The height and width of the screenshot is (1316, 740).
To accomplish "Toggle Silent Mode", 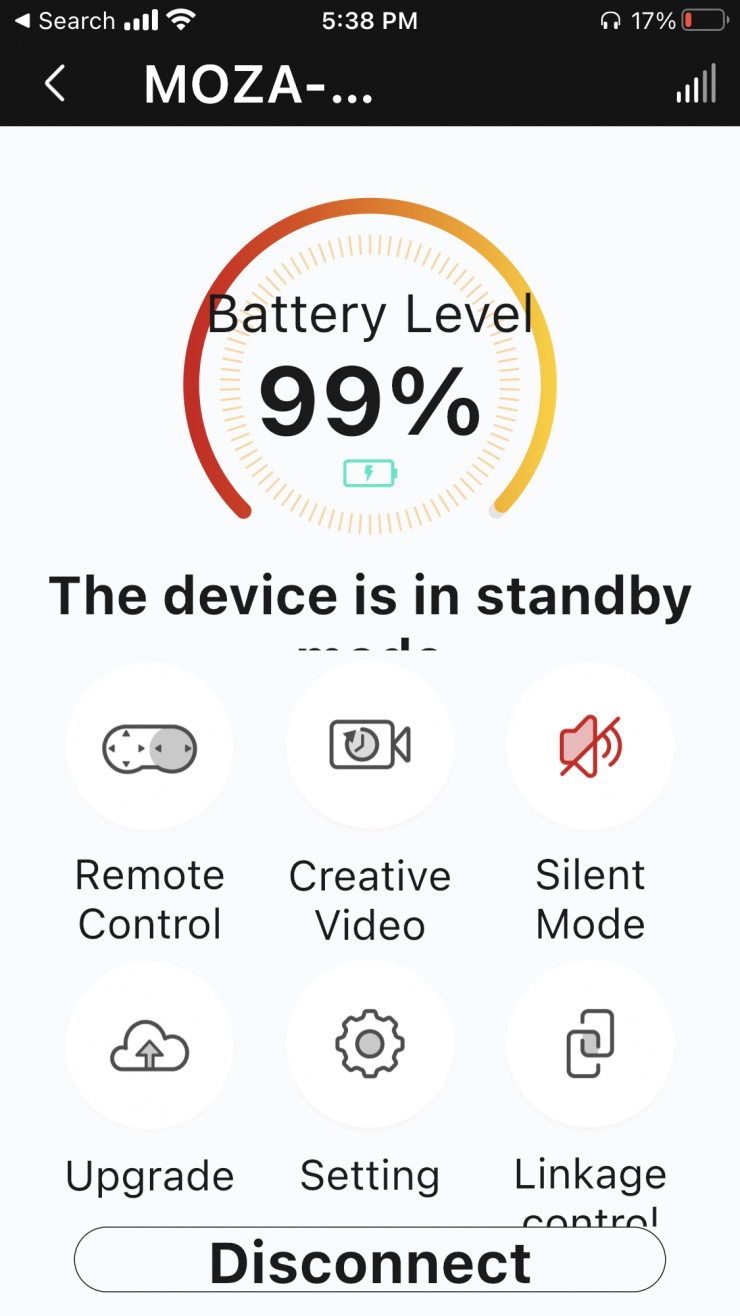I will point(590,747).
